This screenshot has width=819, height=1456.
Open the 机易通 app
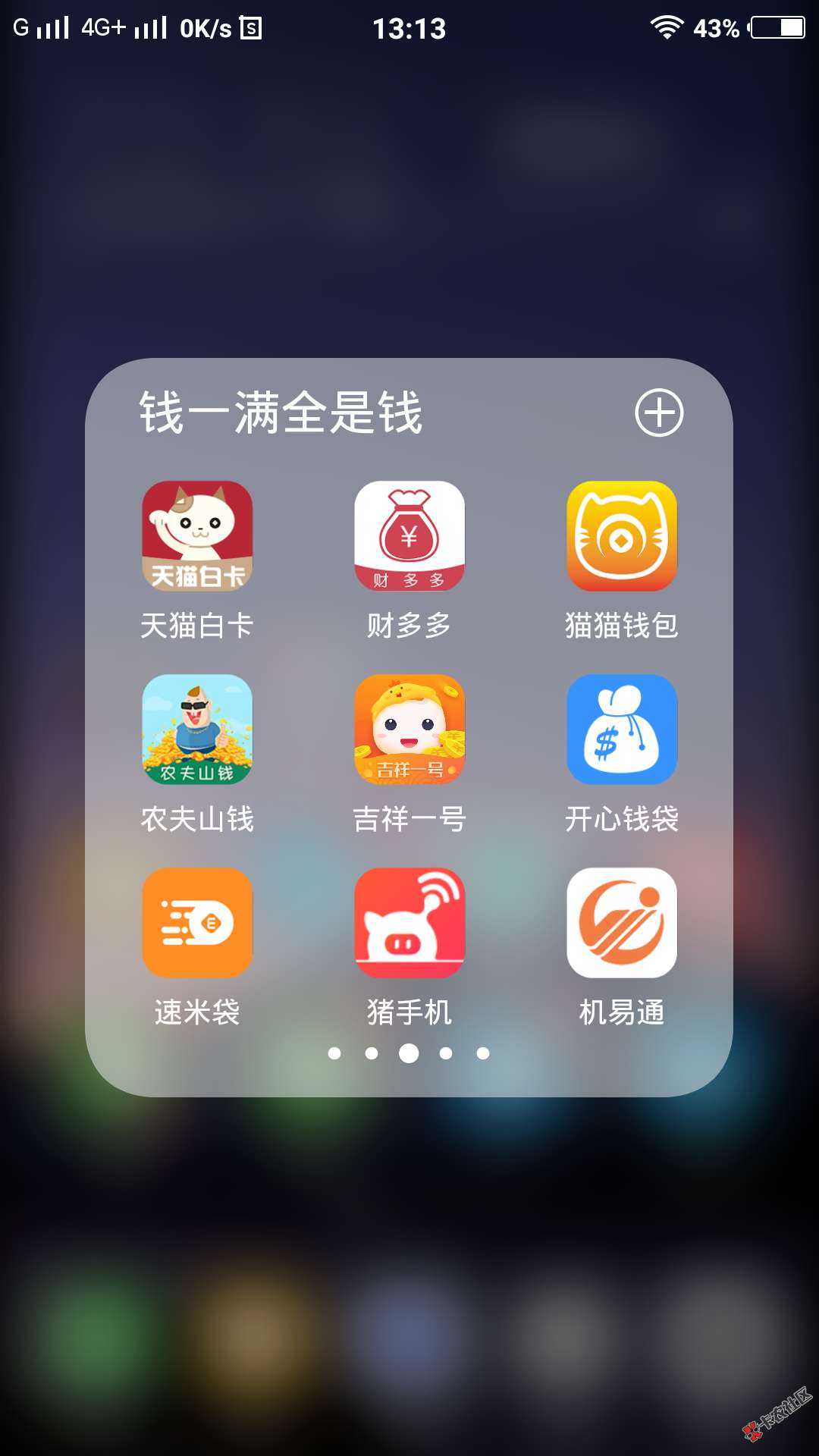coord(622,923)
